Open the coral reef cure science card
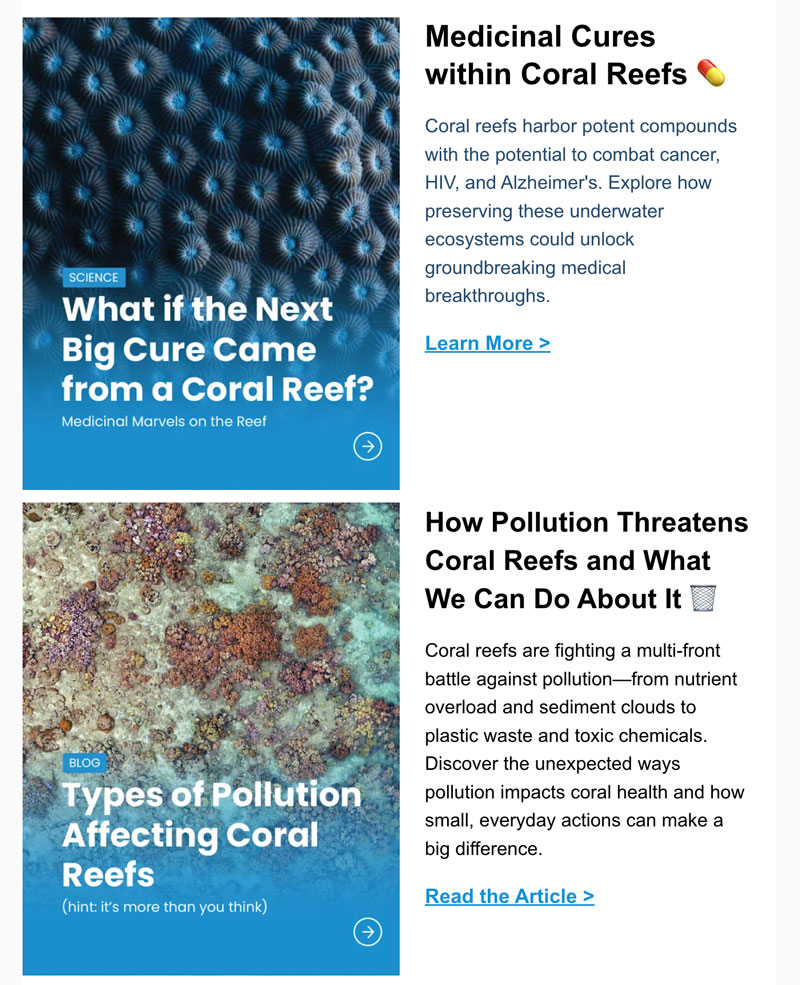800x985 pixels. pyautogui.click(x=211, y=253)
